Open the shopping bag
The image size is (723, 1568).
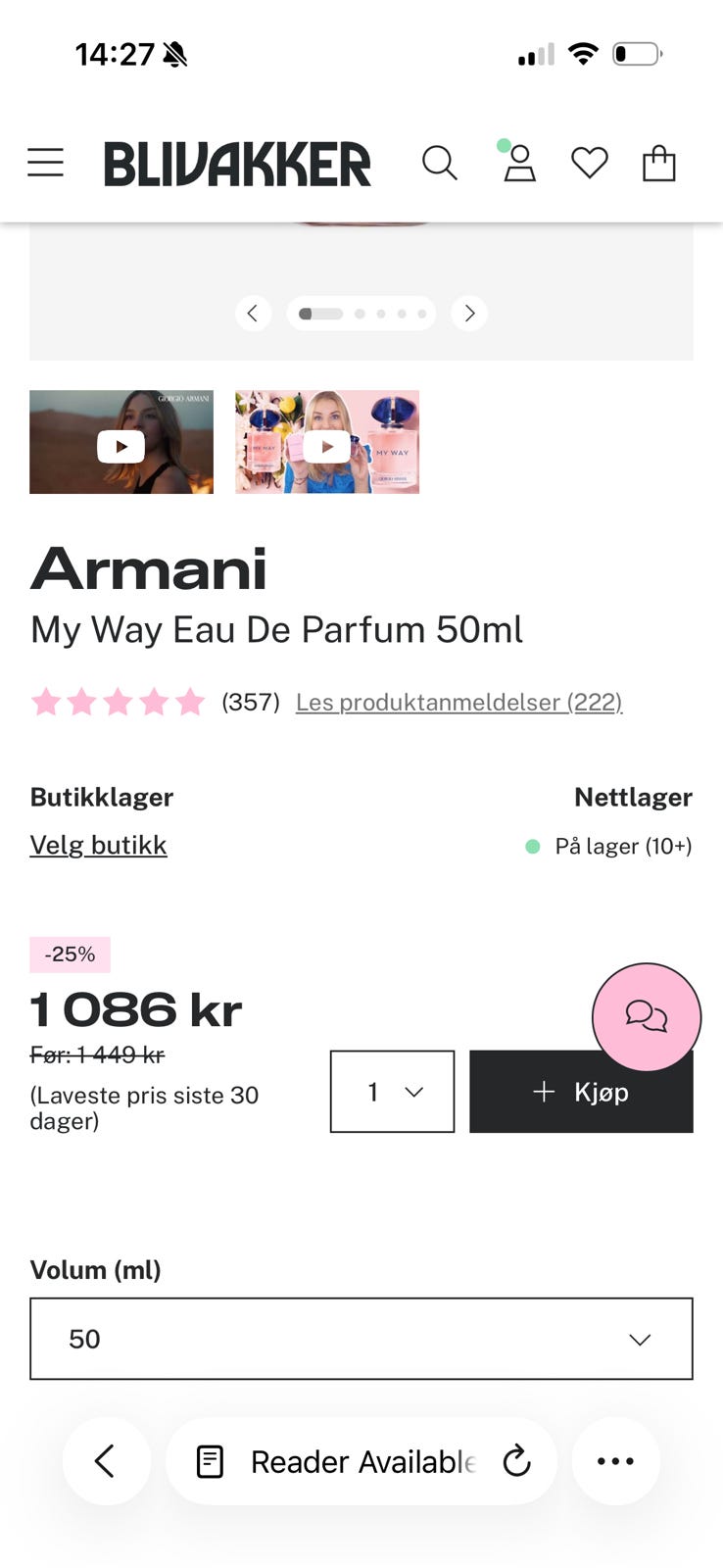coord(658,163)
